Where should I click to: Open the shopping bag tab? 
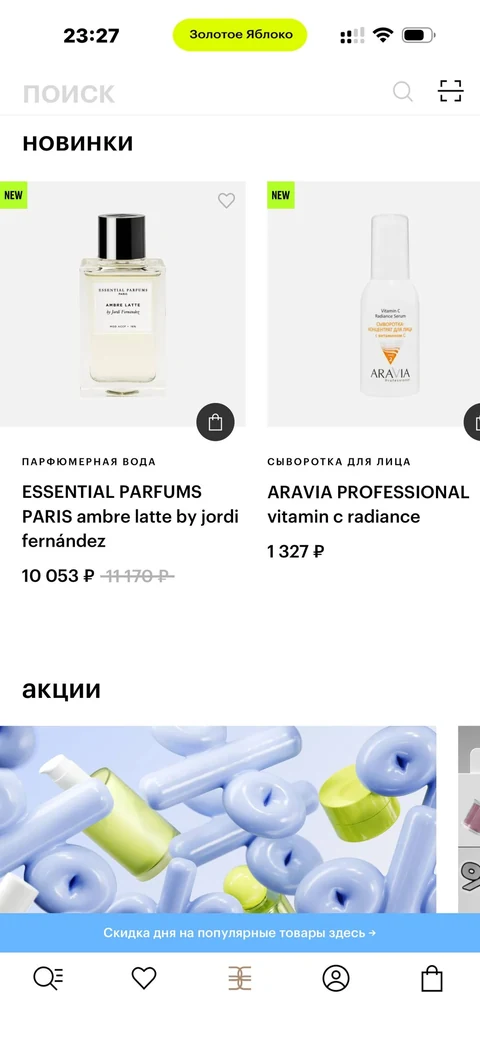coord(432,978)
